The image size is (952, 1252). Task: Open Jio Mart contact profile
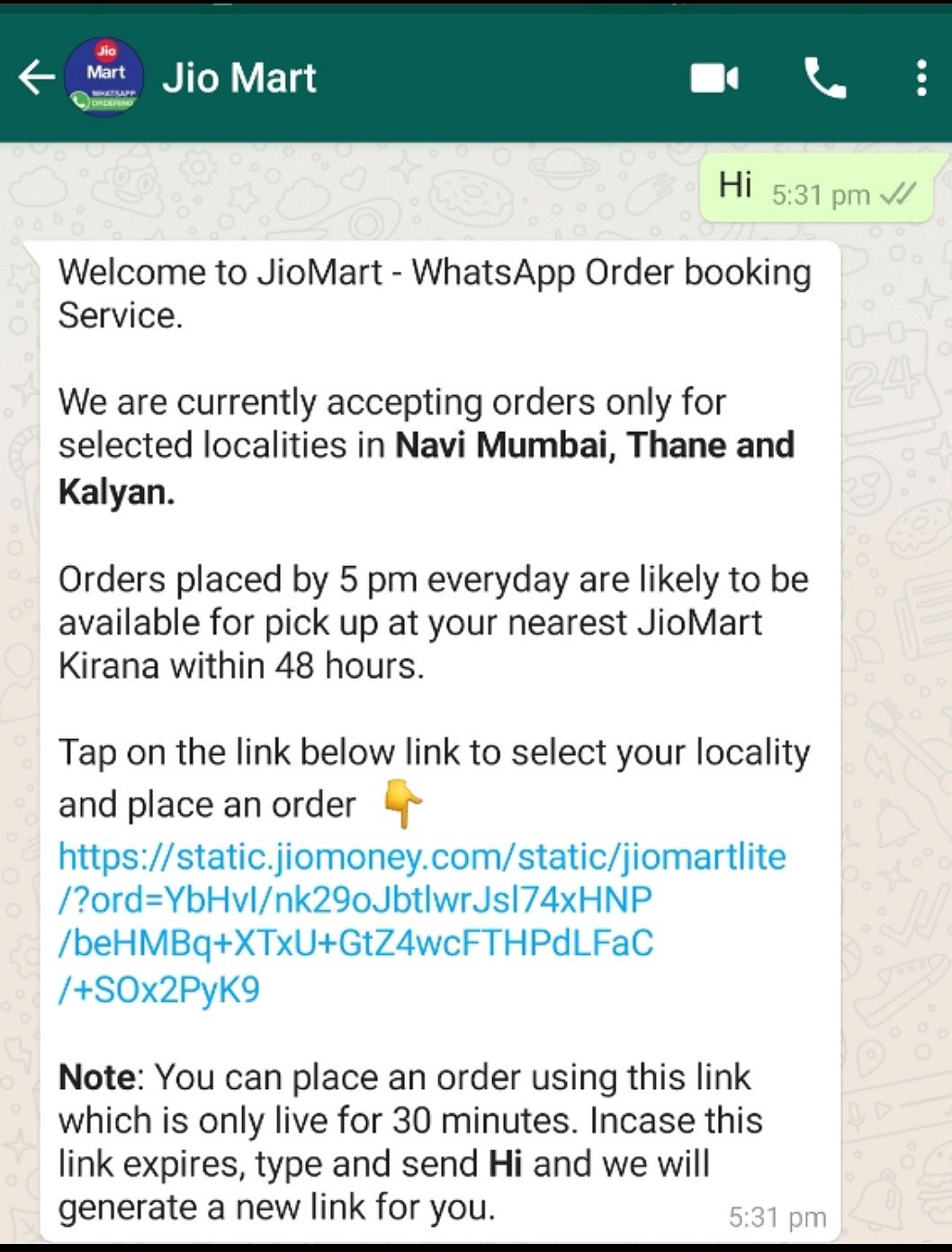(238, 77)
